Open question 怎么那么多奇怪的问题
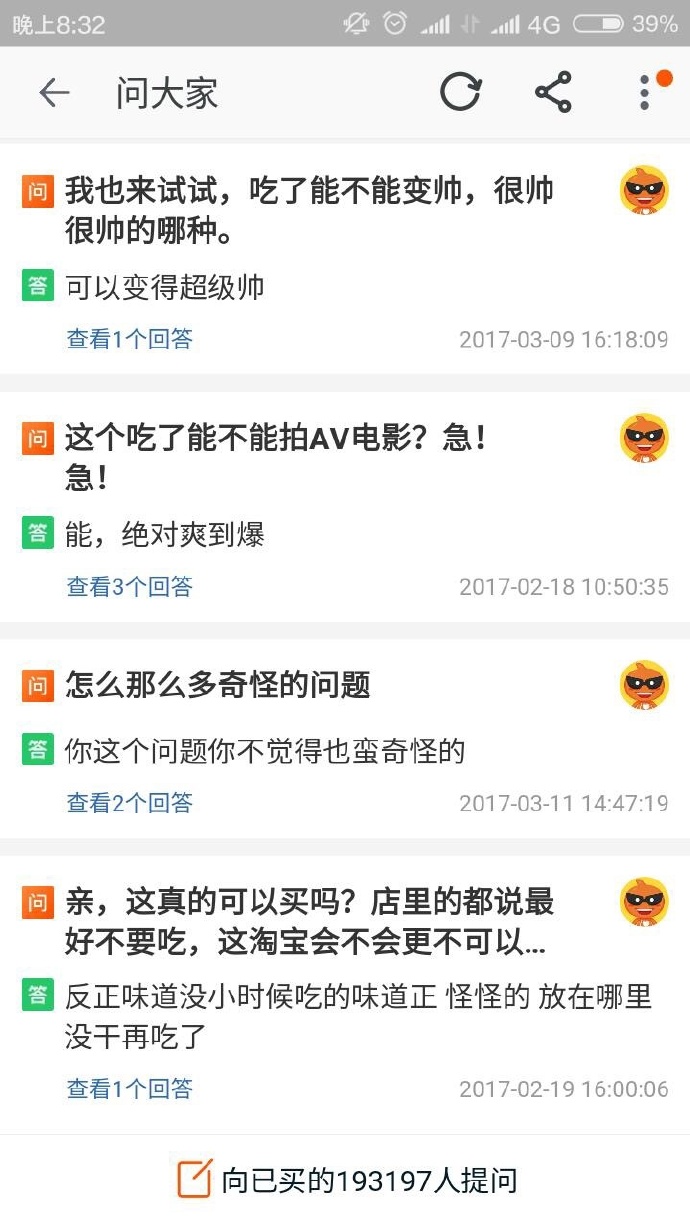Image resolution: width=690 pixels, height=1227 pixels. pos(218,685)
